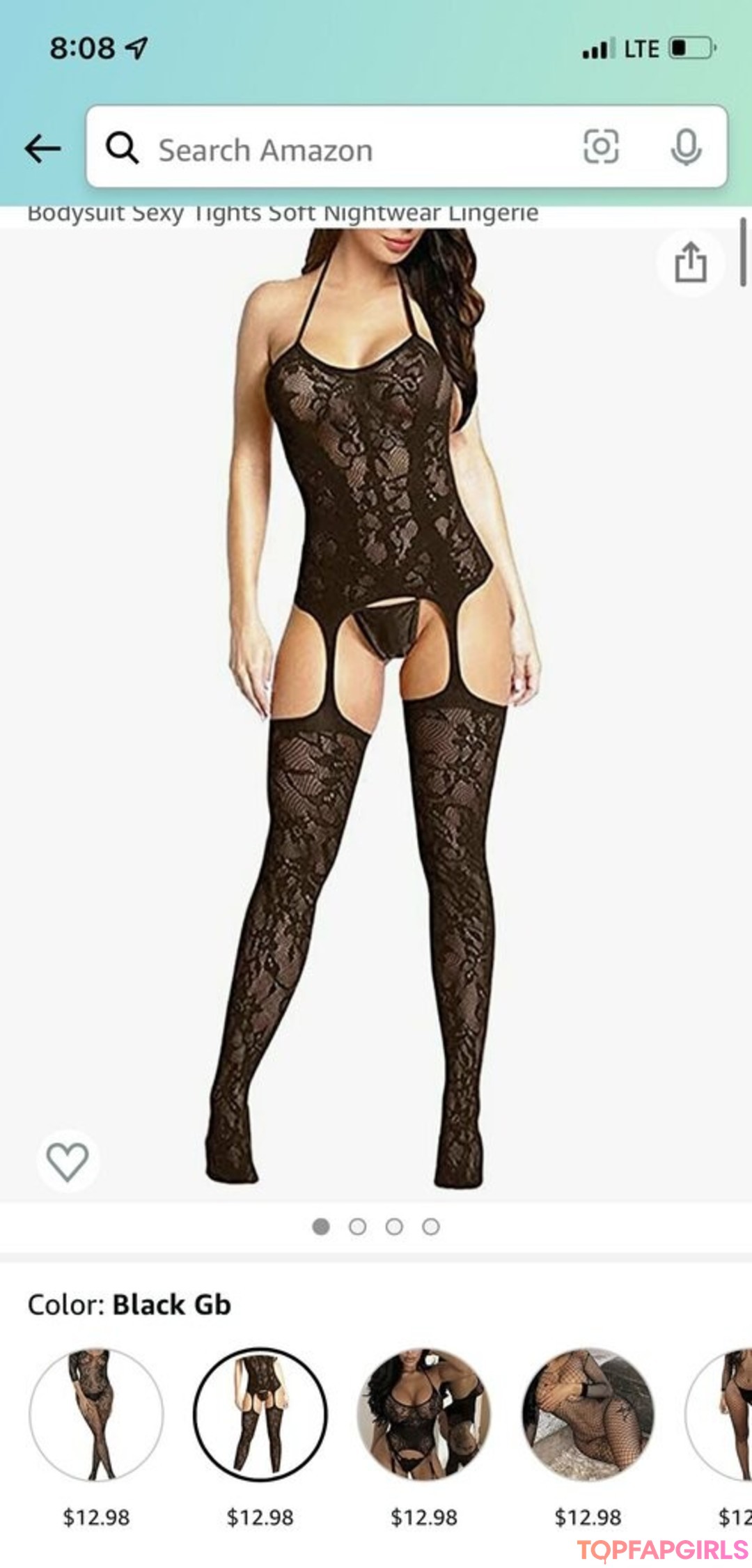Choose the fourth color option swatch
752x1568 pixels.
pos(588,1414)
